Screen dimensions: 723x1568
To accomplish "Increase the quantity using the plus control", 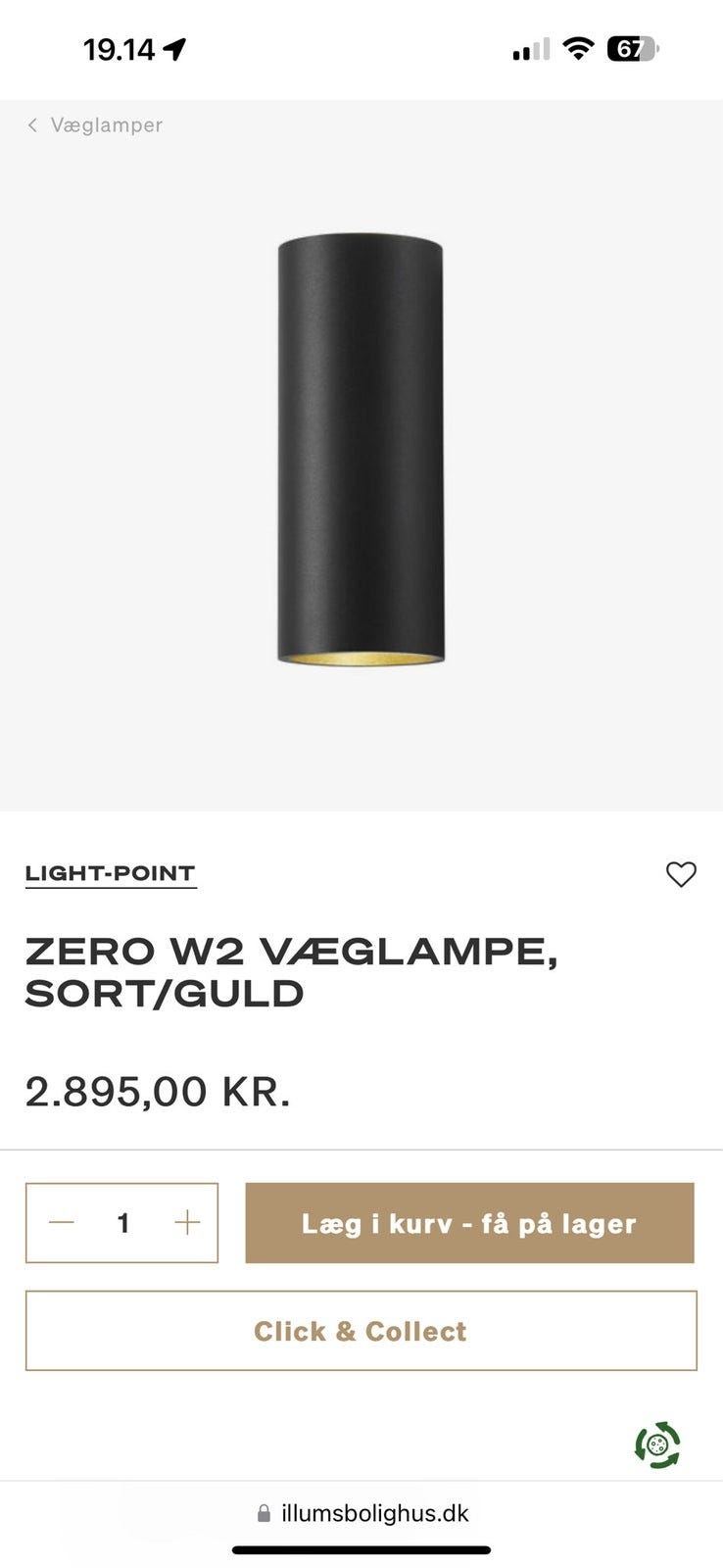I will tap(186, 1223).
